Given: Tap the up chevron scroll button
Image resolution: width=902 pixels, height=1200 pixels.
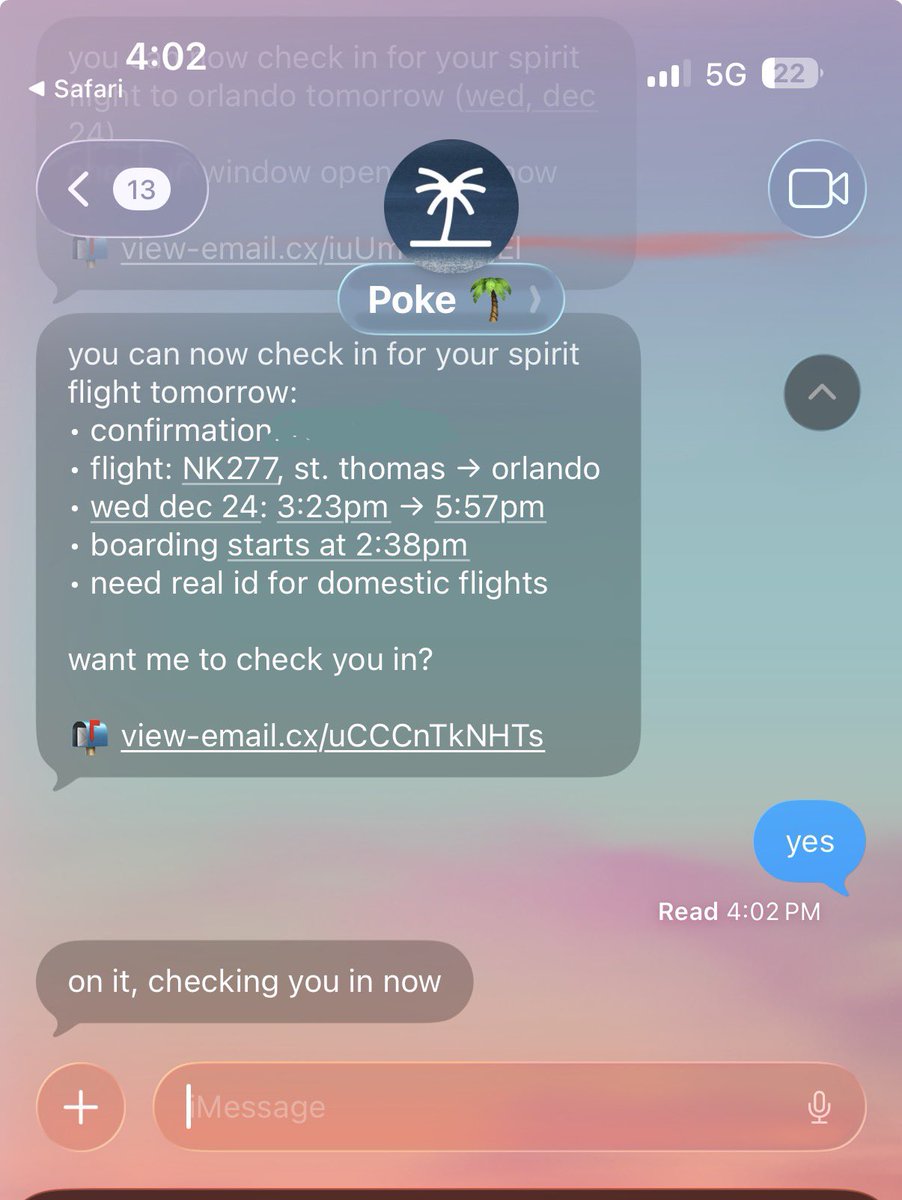Looking at the screenshot, I should (x=822, y=392).
